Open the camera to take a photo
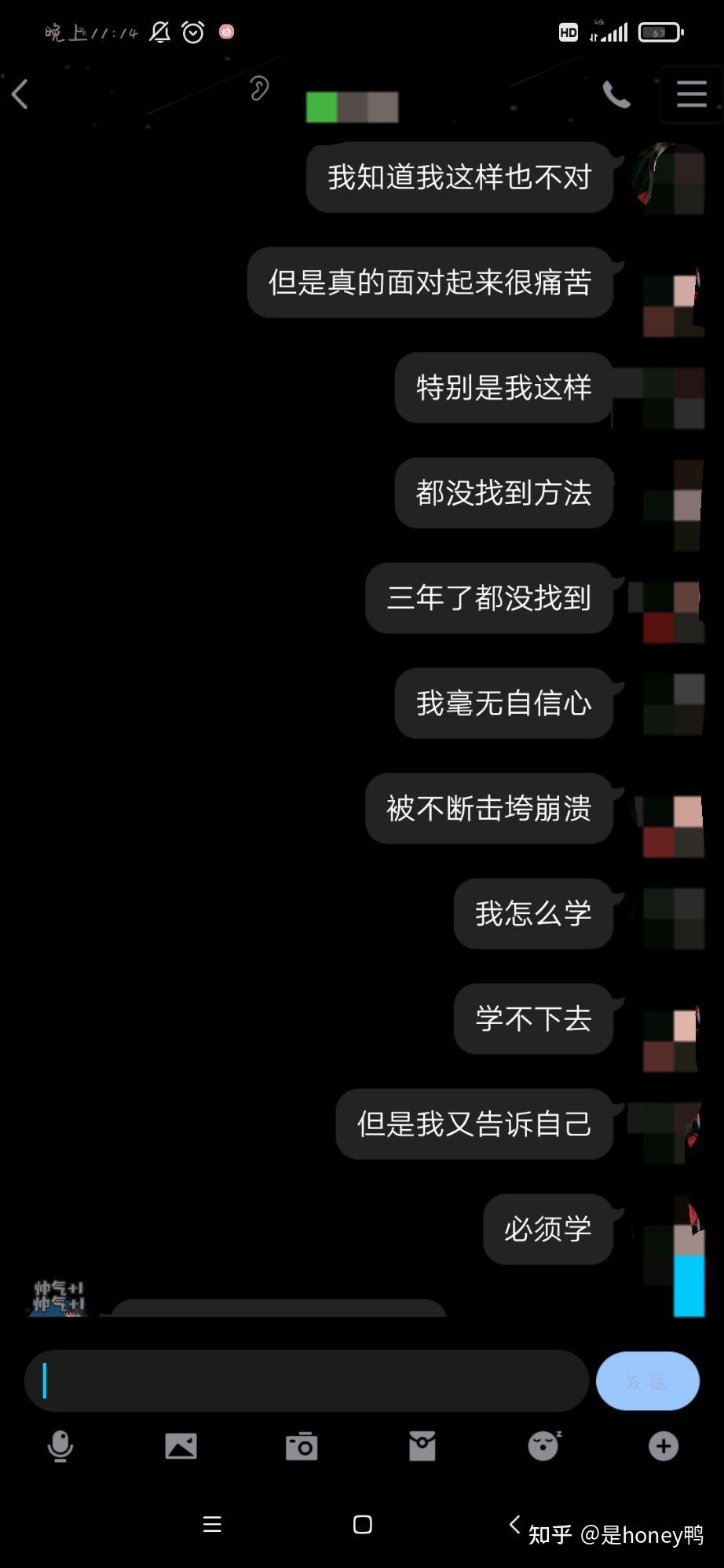 [302, 1446]
